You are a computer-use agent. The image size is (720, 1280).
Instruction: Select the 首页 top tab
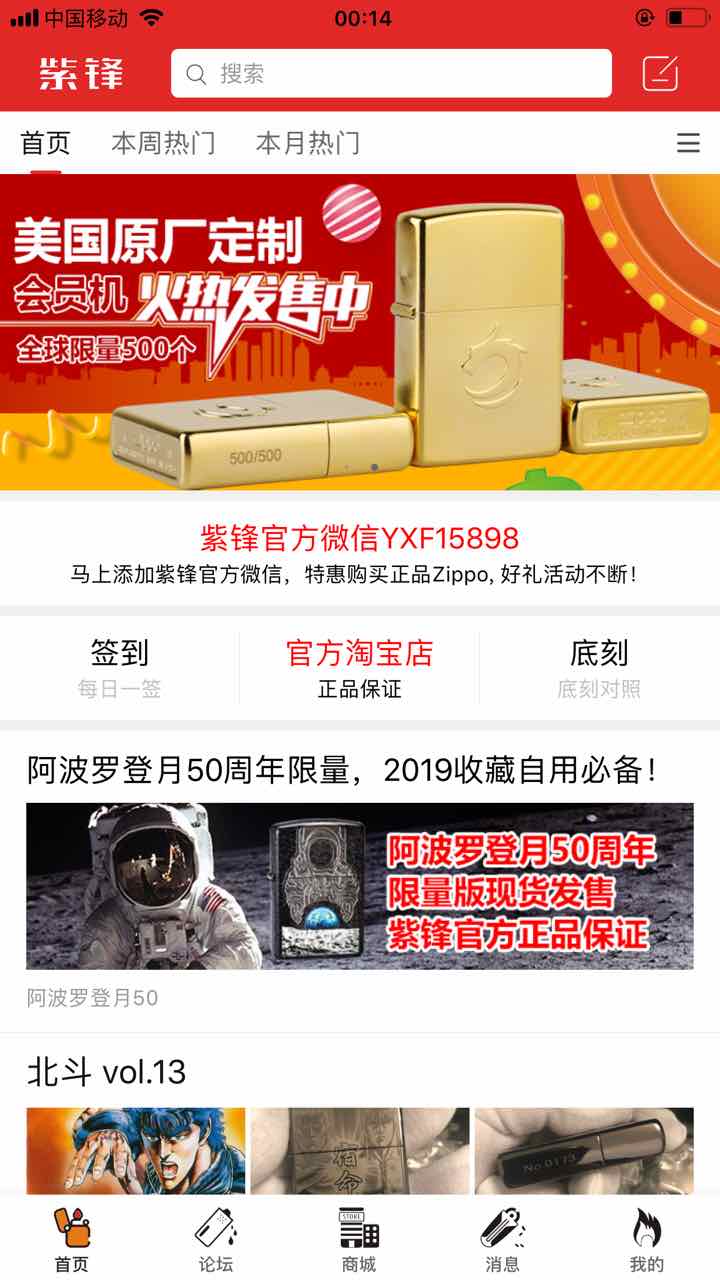(x=46, y=143)
